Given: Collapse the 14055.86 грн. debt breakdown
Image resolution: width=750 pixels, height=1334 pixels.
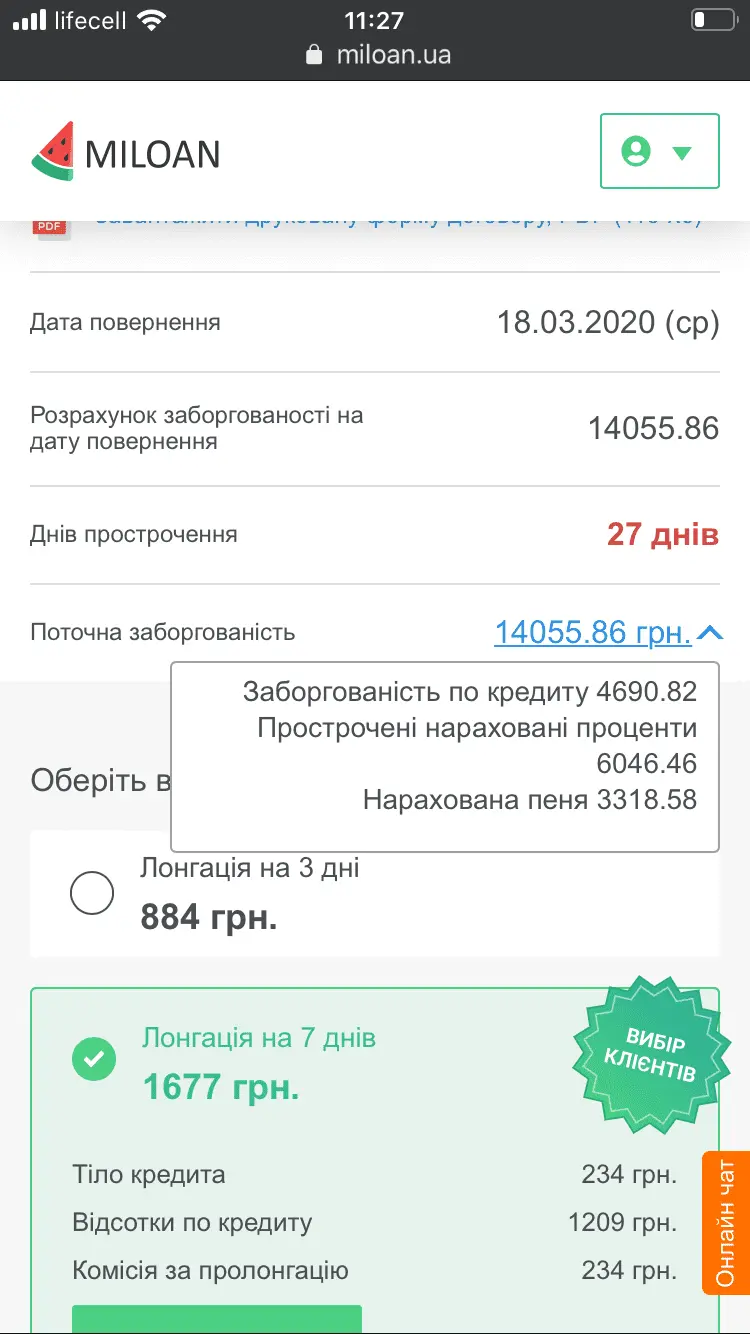Looking at the screenshot, I should (711, 632).
